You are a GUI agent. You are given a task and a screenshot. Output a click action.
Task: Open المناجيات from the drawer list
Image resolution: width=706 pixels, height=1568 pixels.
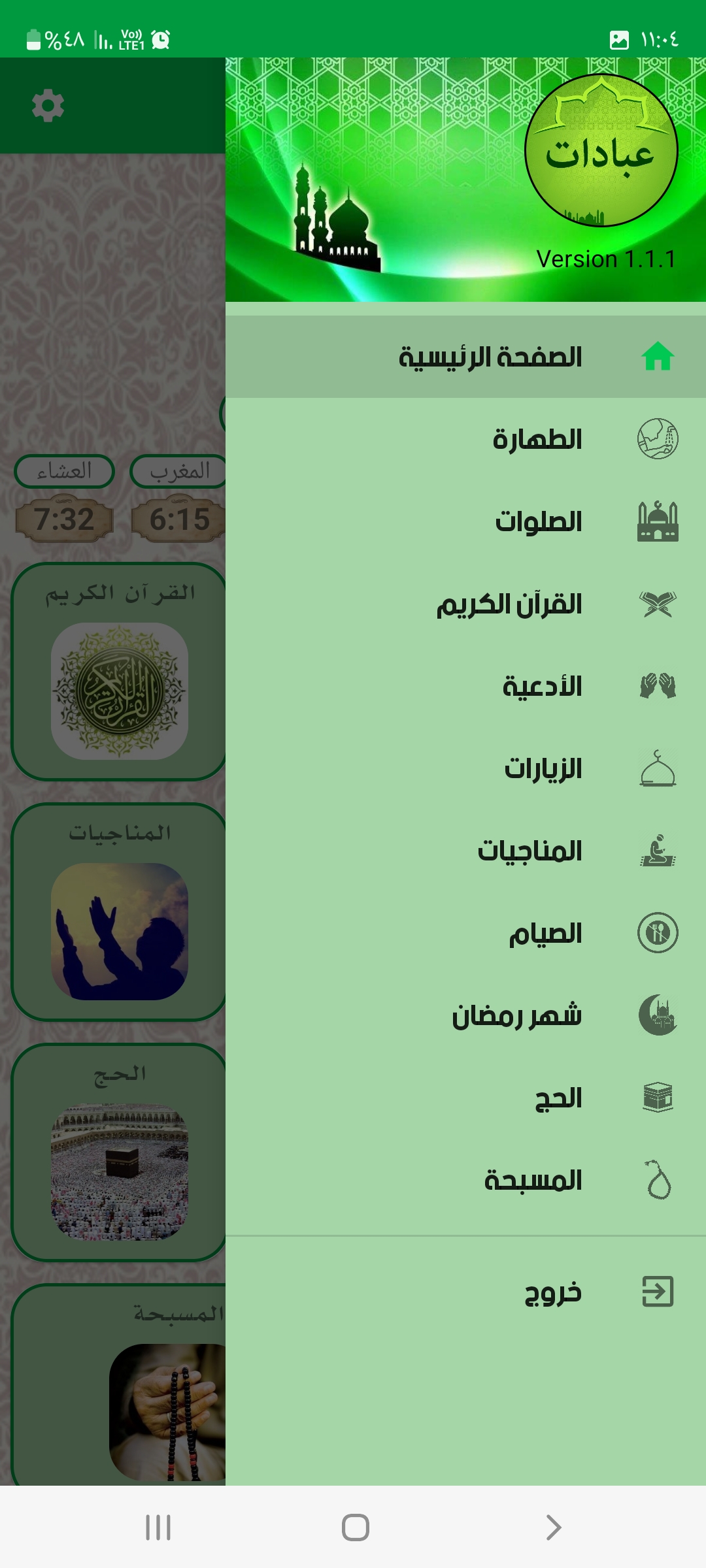pyautogui.click(x=465, y=851)
